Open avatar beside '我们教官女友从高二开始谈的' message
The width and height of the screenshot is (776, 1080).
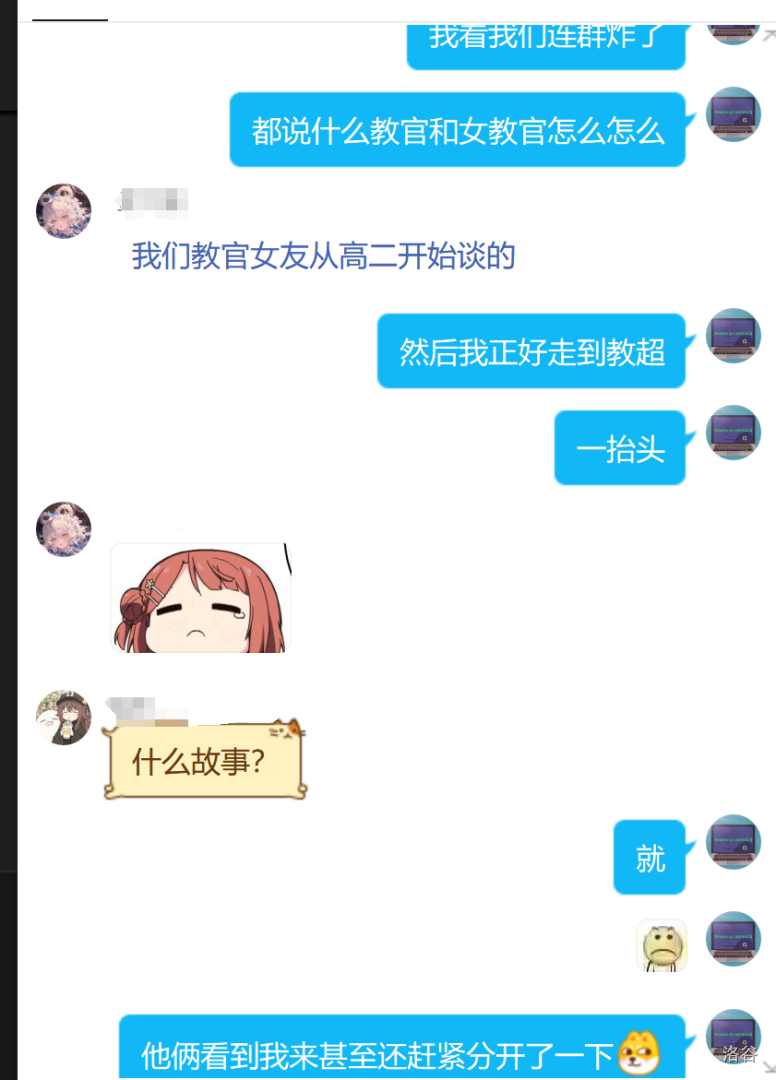point(64,211)
